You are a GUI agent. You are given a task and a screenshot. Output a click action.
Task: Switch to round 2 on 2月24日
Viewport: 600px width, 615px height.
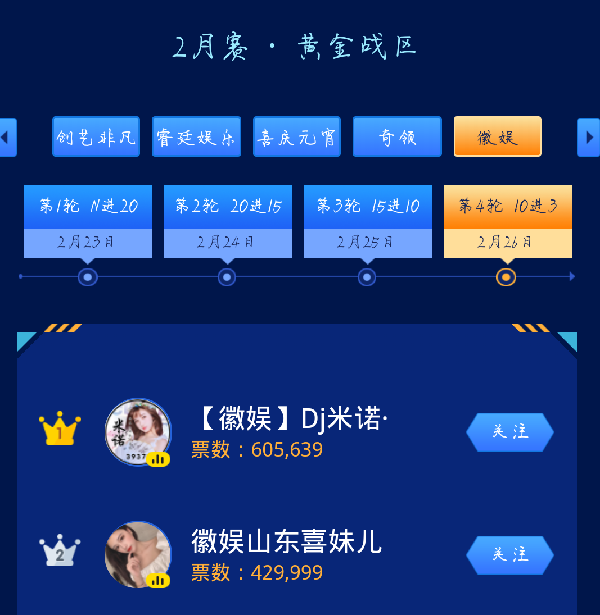tap(228, 221)
